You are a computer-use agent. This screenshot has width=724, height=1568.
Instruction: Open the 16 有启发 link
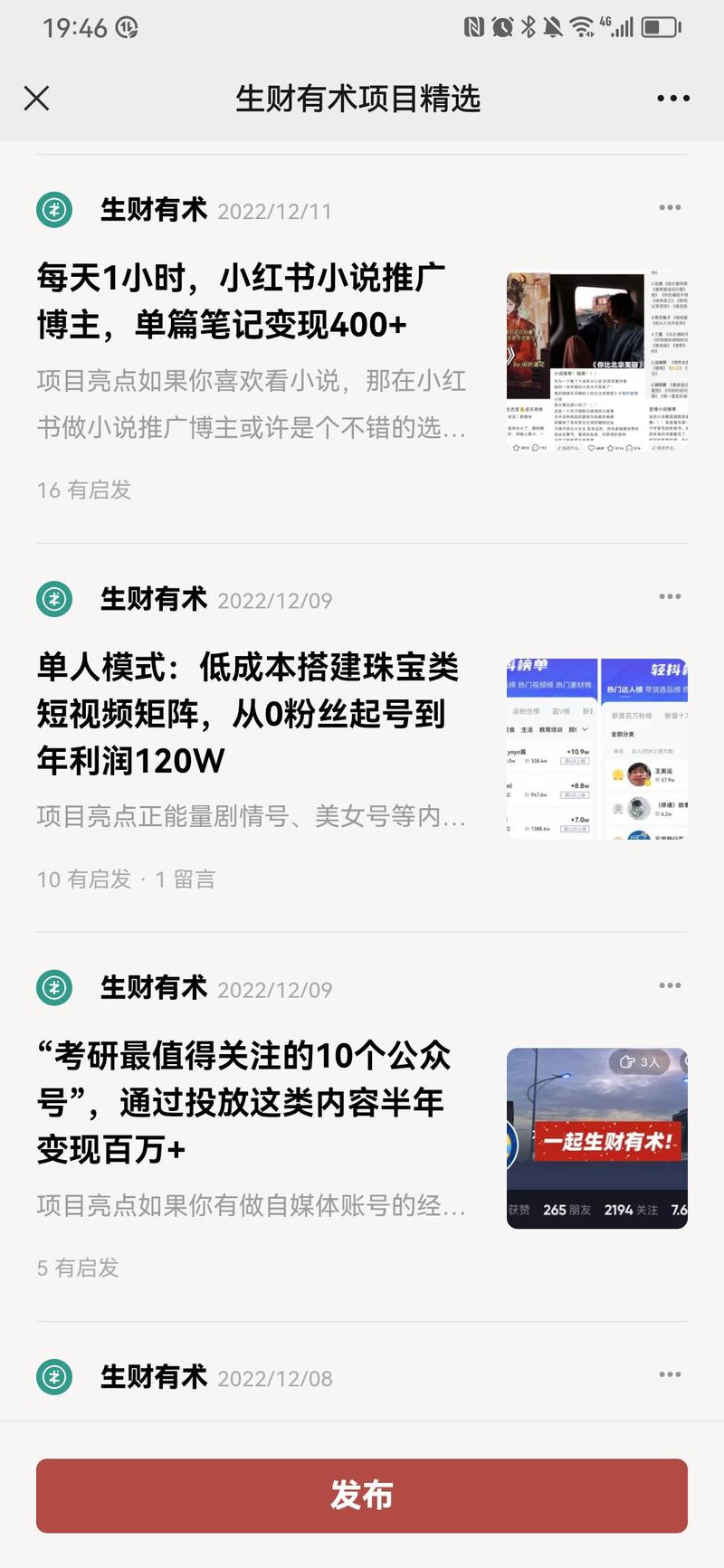pyautogui.click(x=83, y=490)
